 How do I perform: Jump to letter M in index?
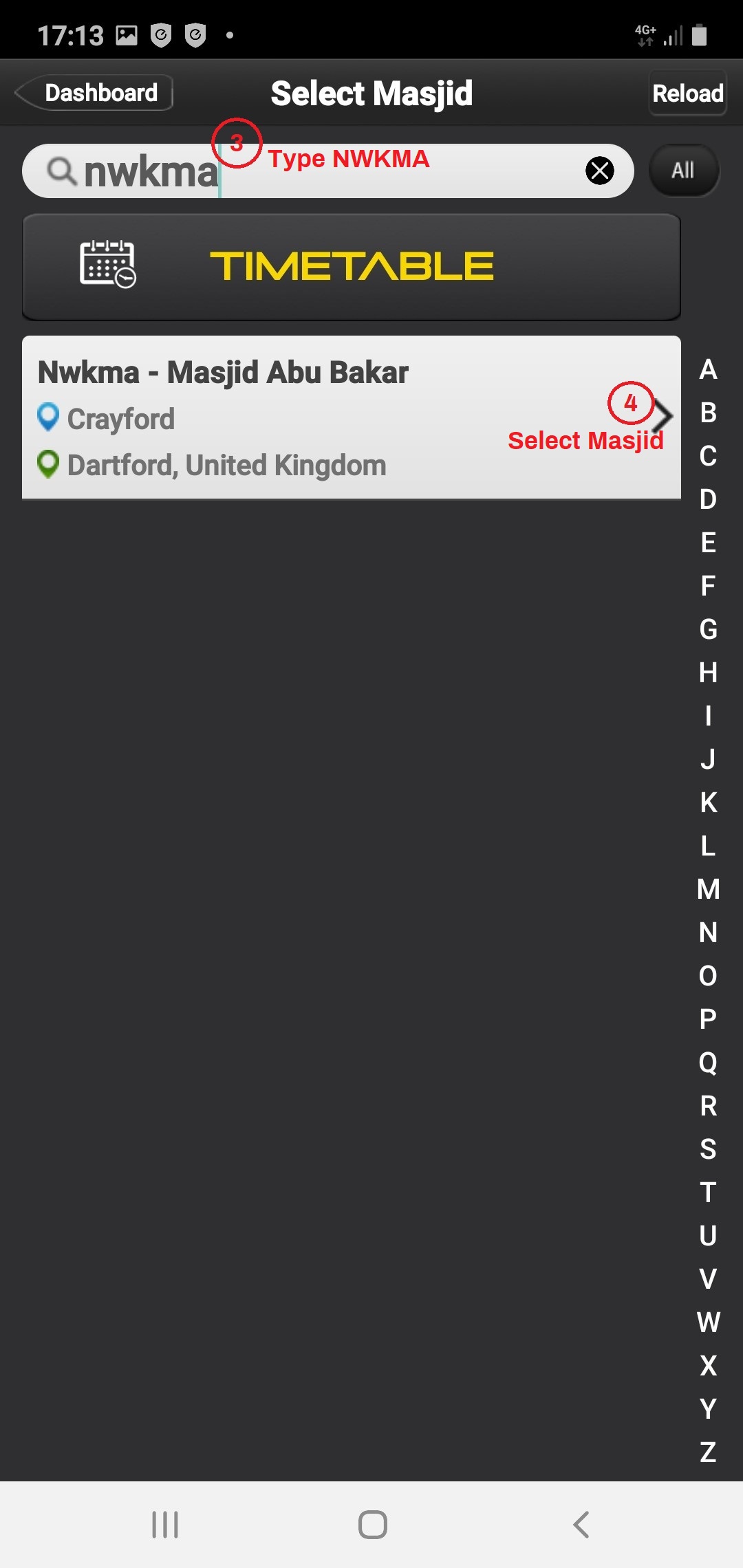pos(708,889)
